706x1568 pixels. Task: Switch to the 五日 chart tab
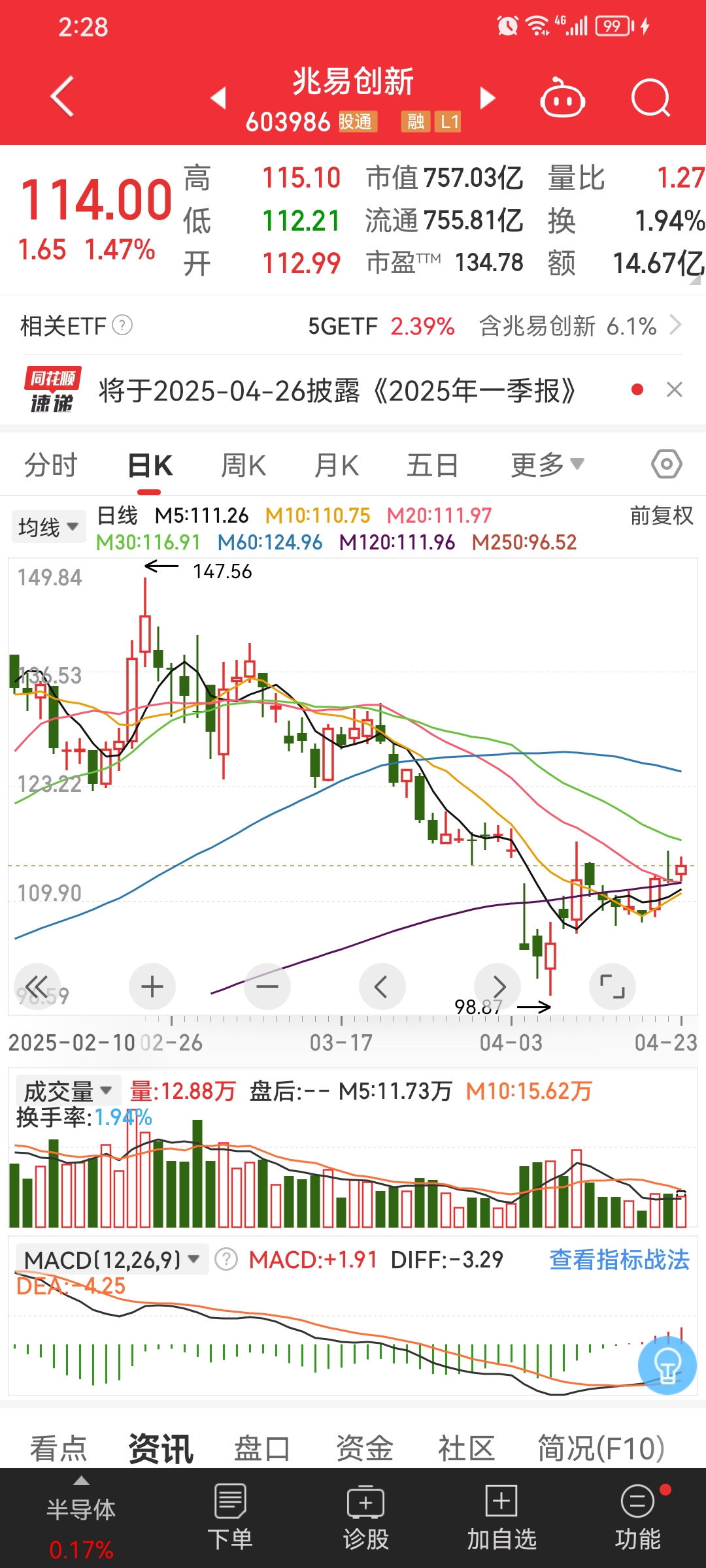[432, 466]
